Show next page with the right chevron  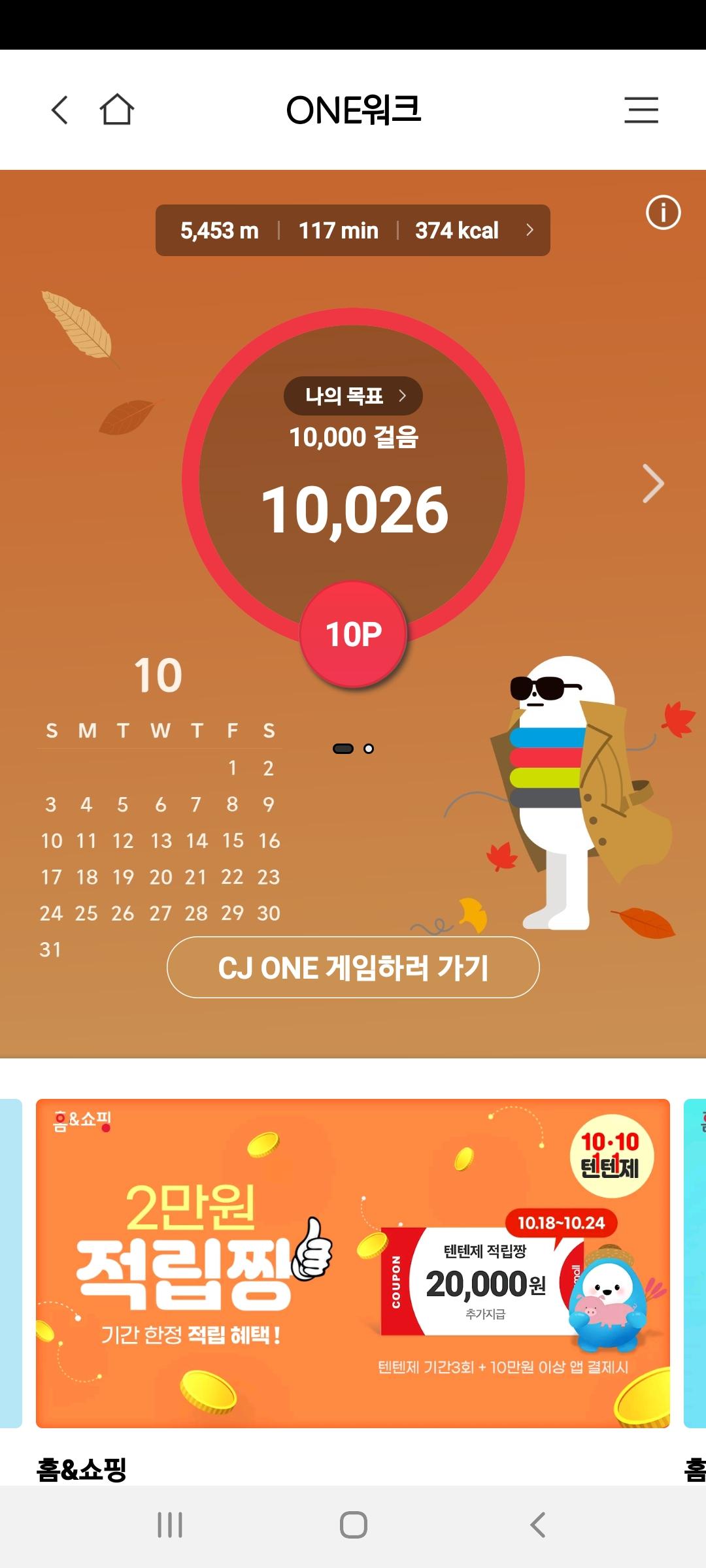click(652, 483)
